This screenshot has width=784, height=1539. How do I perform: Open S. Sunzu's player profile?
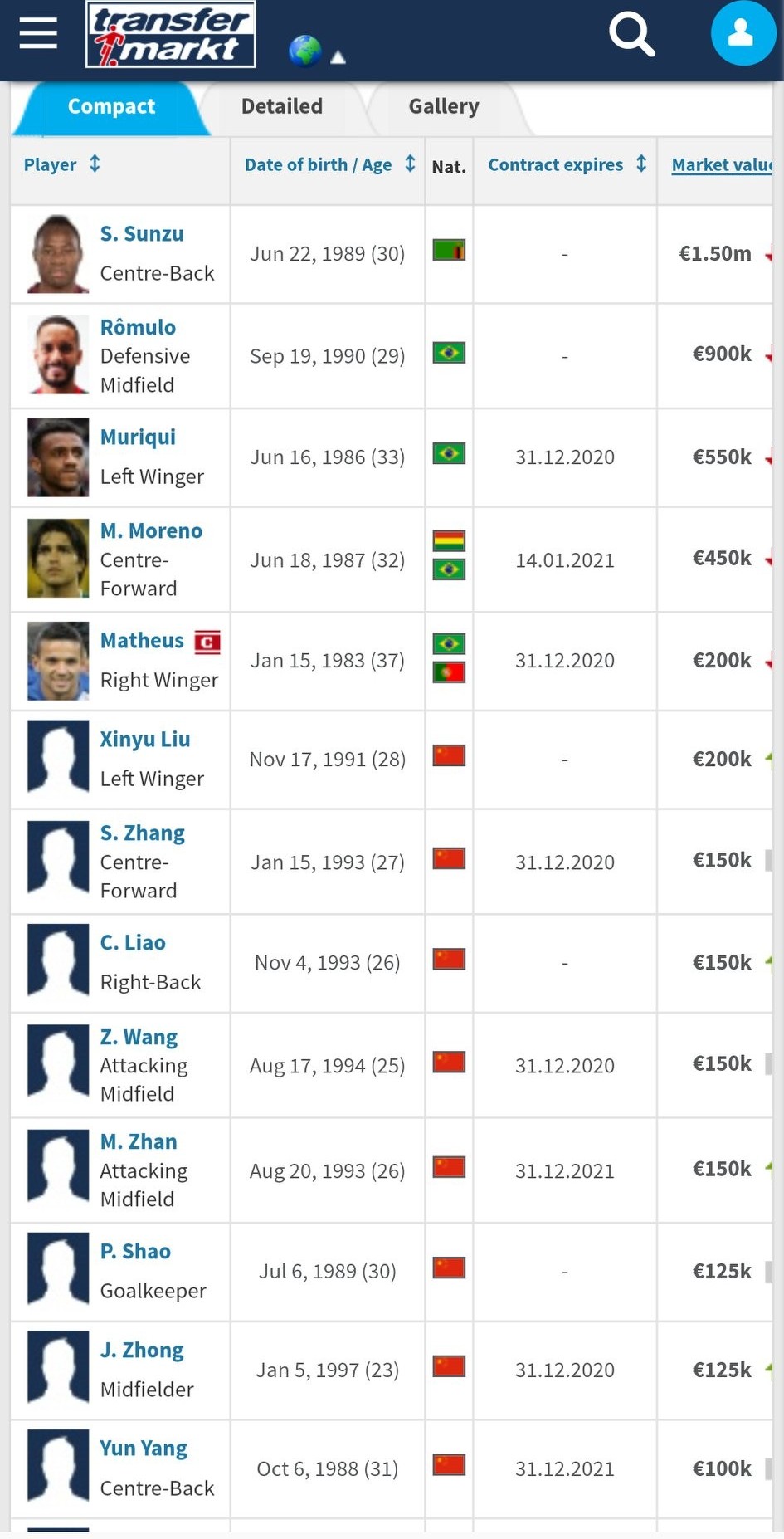tap(142, 234)
